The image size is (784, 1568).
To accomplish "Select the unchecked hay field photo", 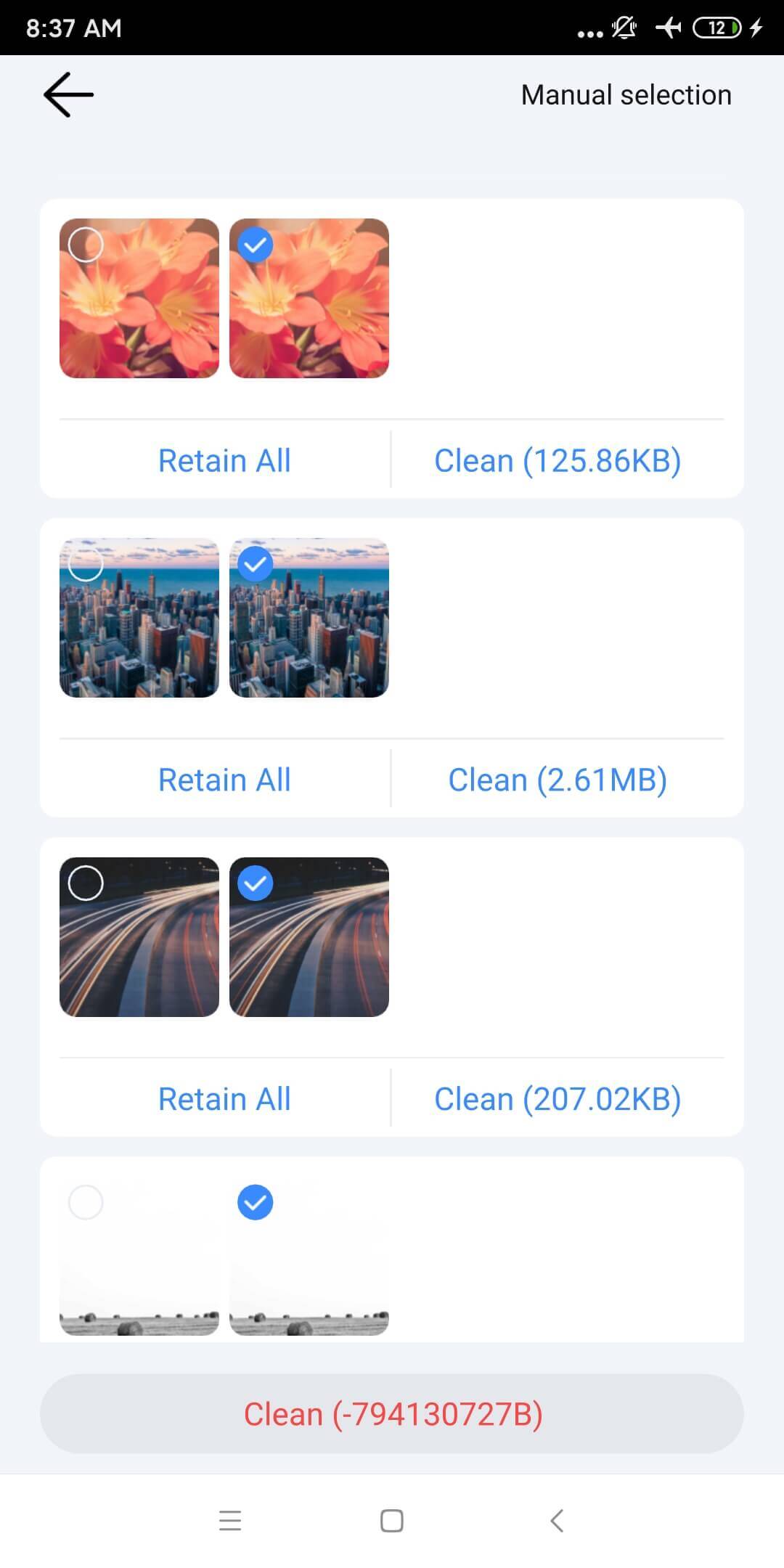I will [86, 1203].
